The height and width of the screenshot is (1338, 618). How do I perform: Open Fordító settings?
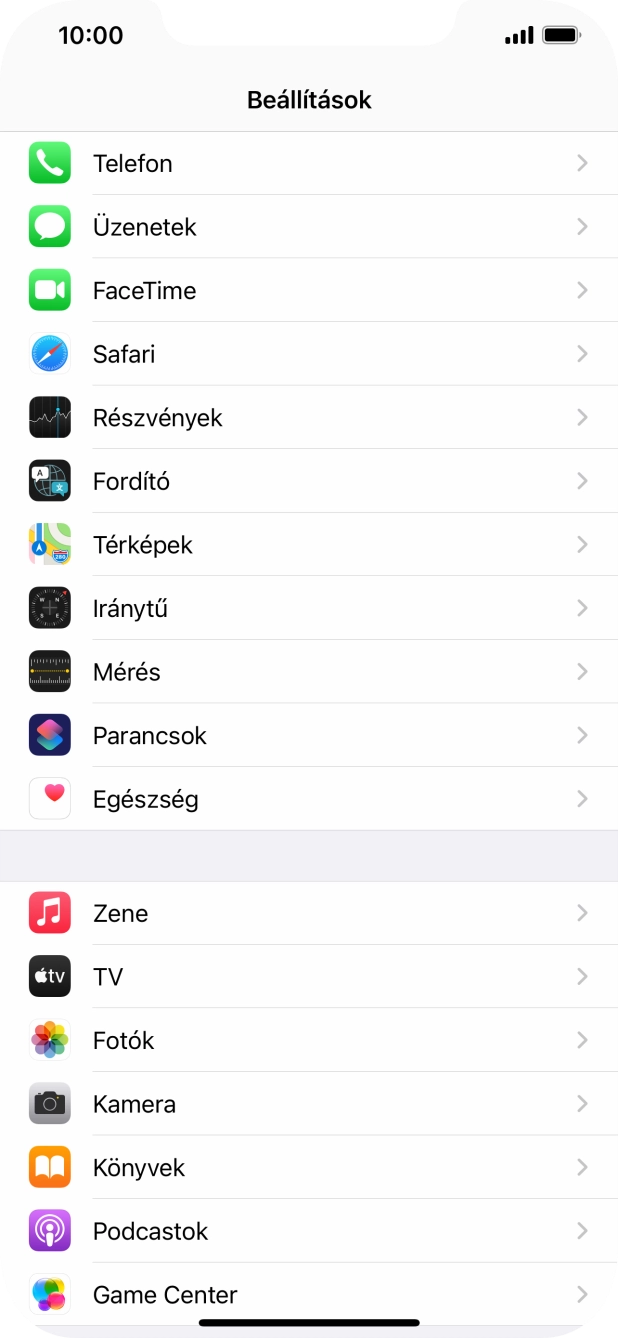[309, 481]
